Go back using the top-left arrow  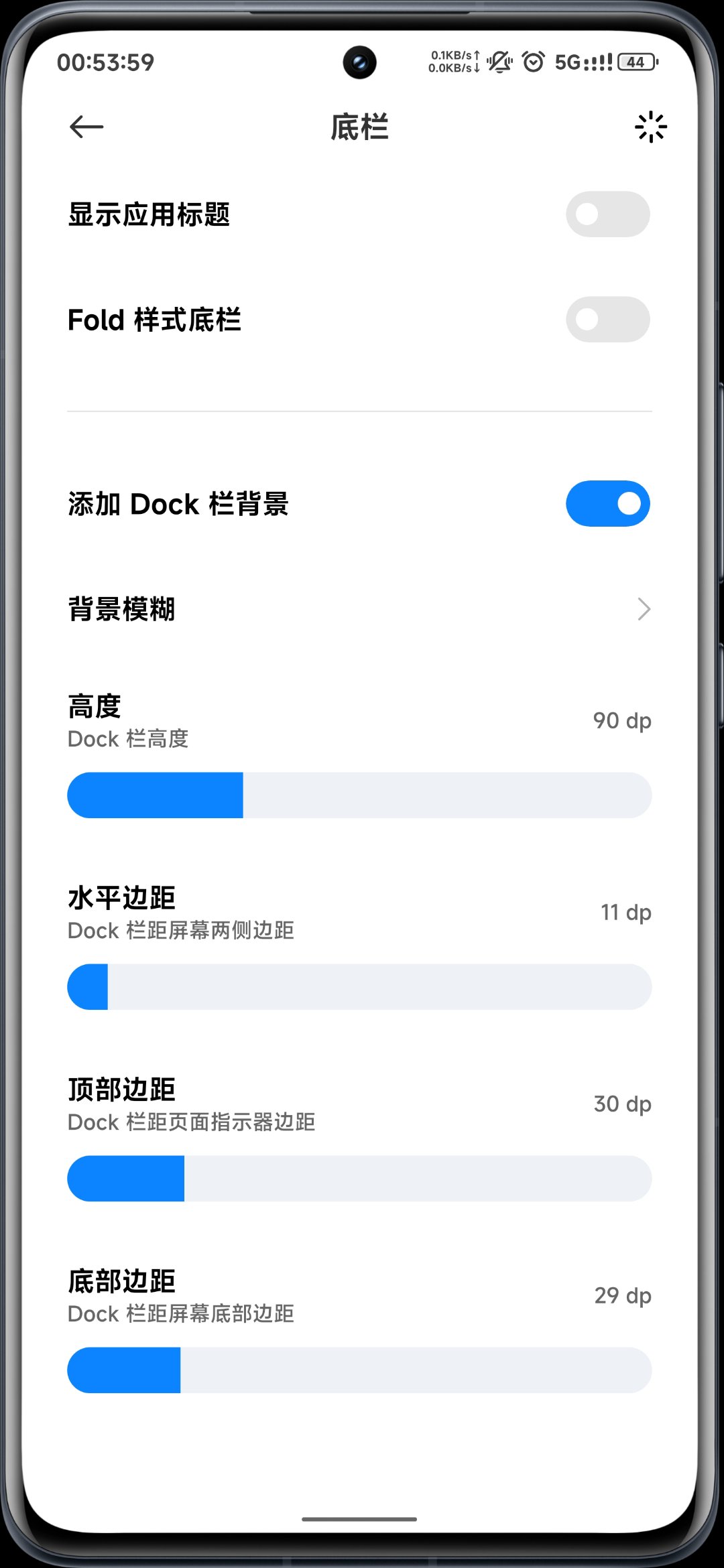86,127
